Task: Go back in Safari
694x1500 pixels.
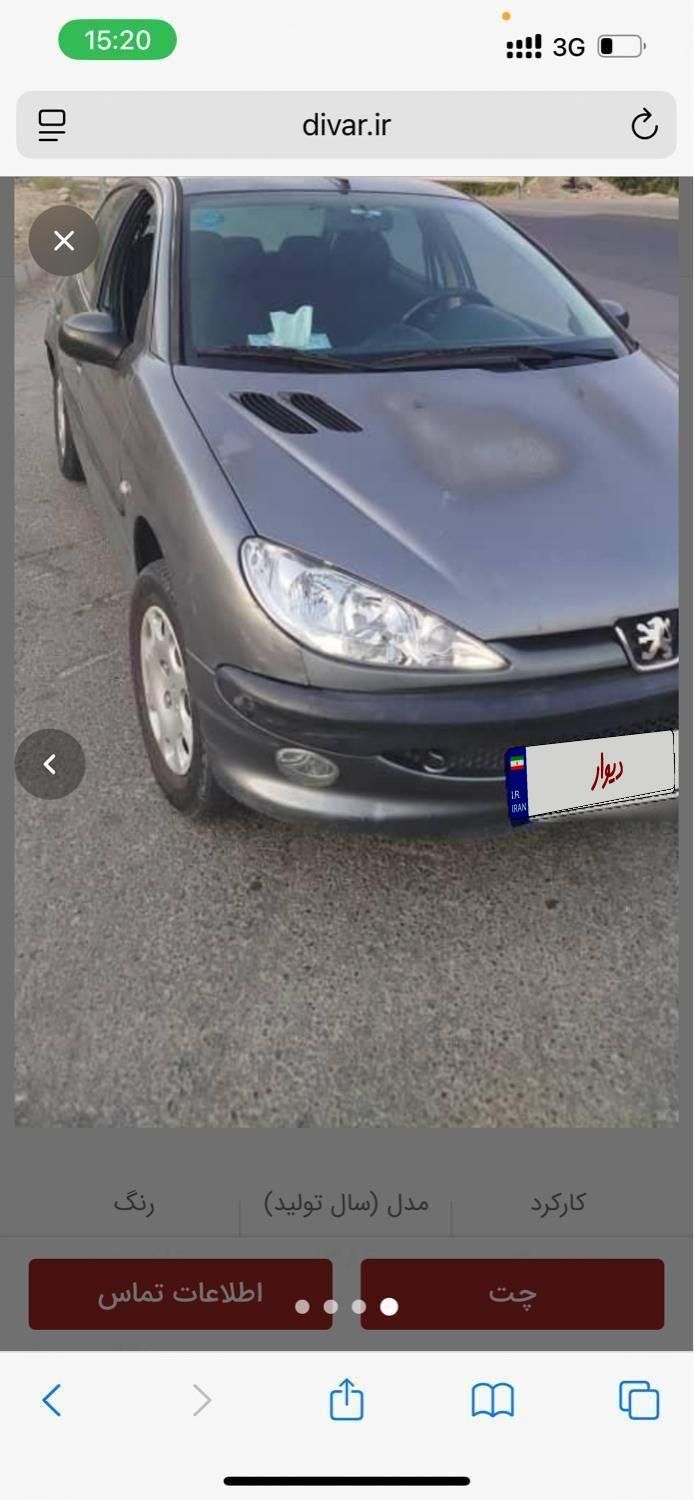Action: [52, 1400]
